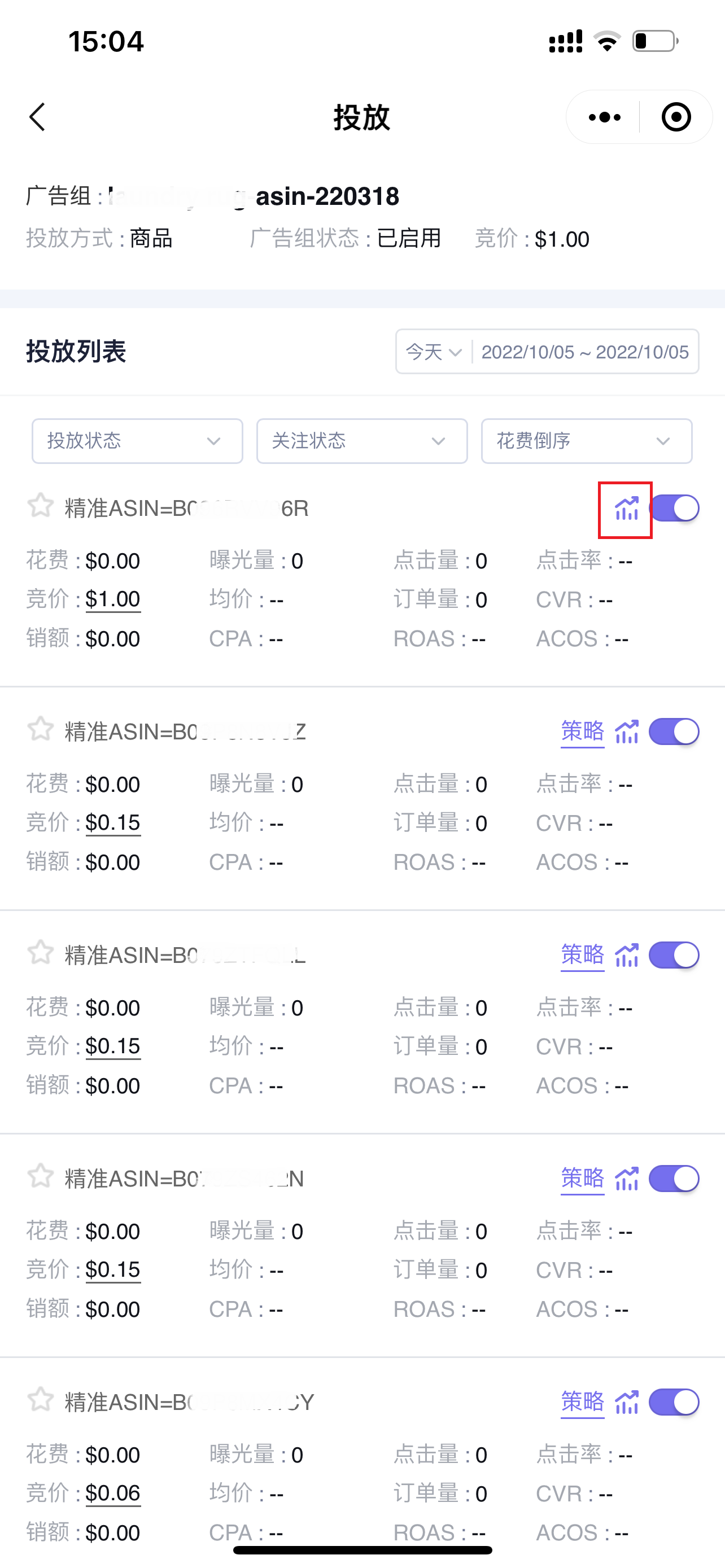The height and width of the screenshot is (1568, 725).
Task: Open the 花费倒序 sort dropdown
Action: [x=586, y=441]
